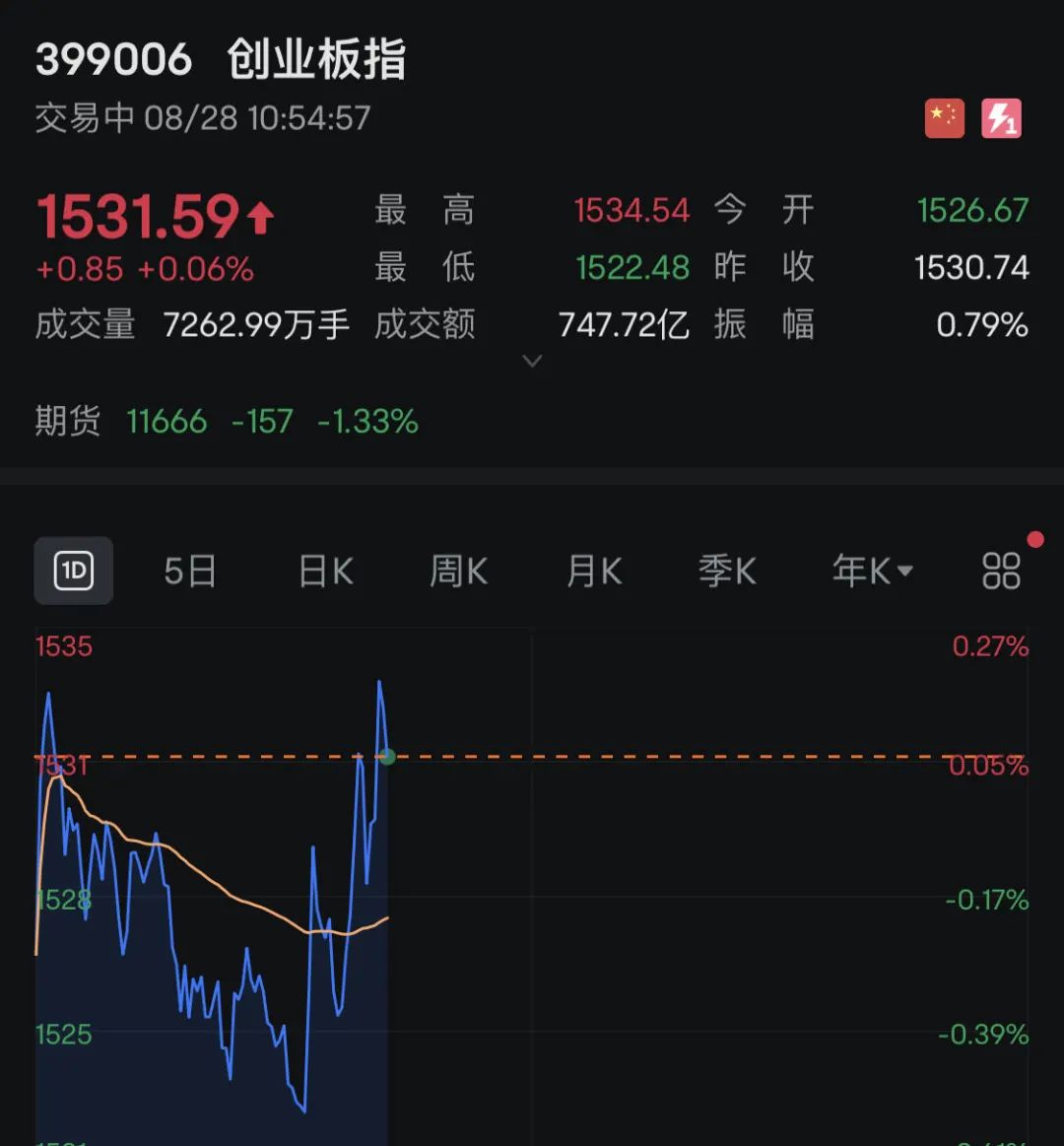Switch to the 5日 chart view

pos(190,571)
